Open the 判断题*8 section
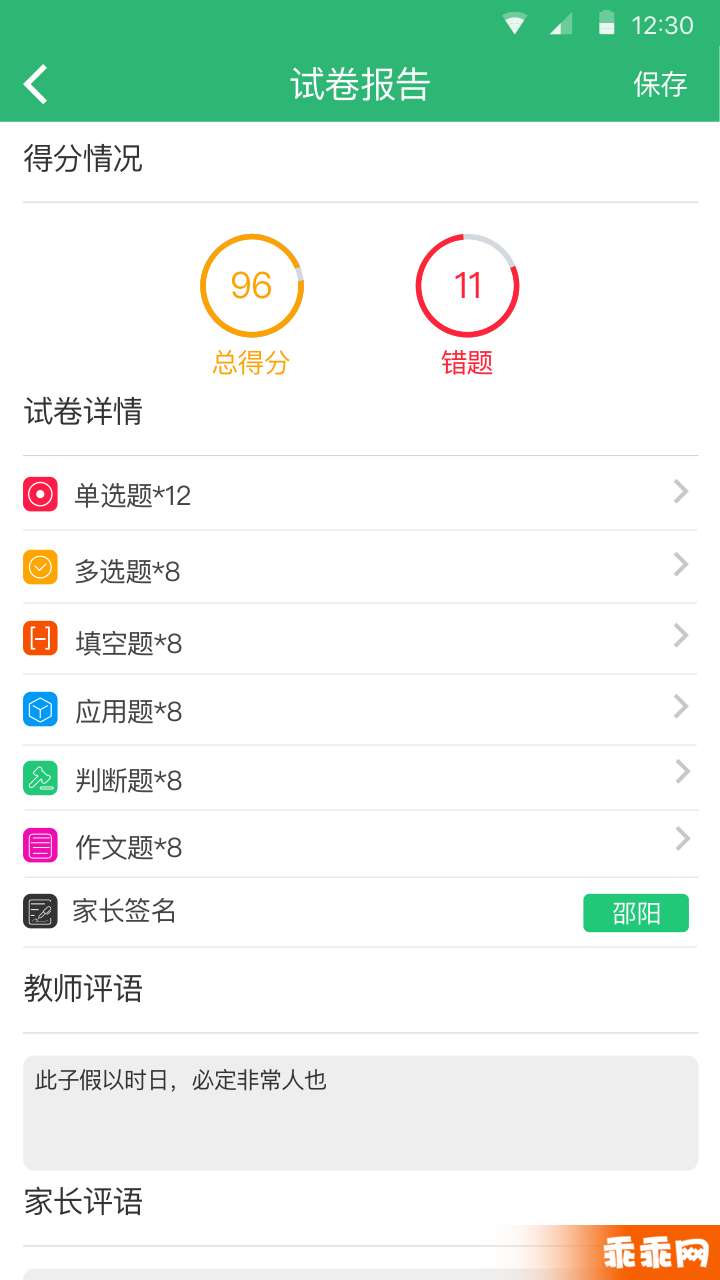This screenshot has width=720, height=1280. tap(360, 778)
